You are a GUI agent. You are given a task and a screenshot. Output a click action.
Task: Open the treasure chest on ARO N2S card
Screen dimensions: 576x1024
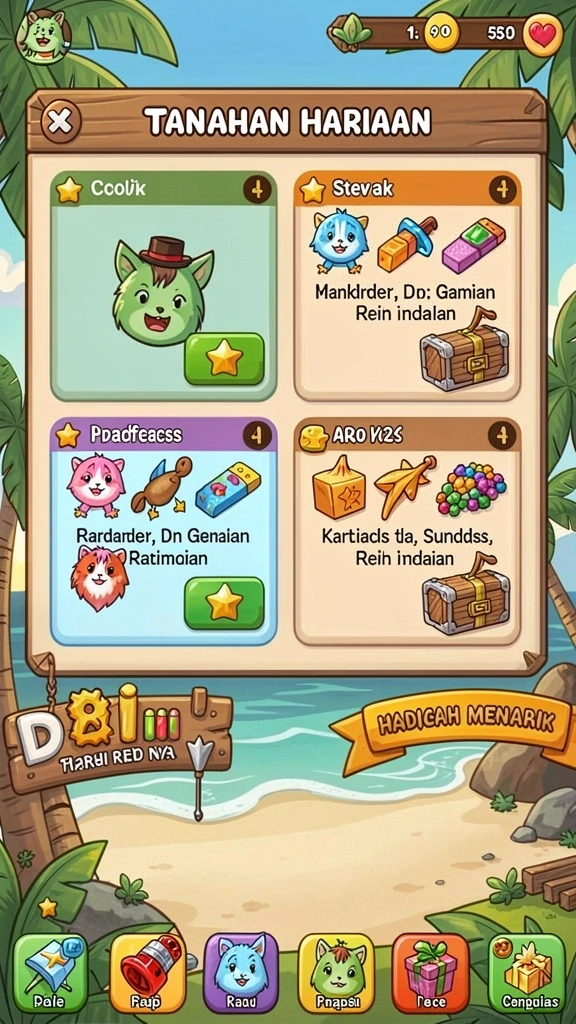(466, 594)
